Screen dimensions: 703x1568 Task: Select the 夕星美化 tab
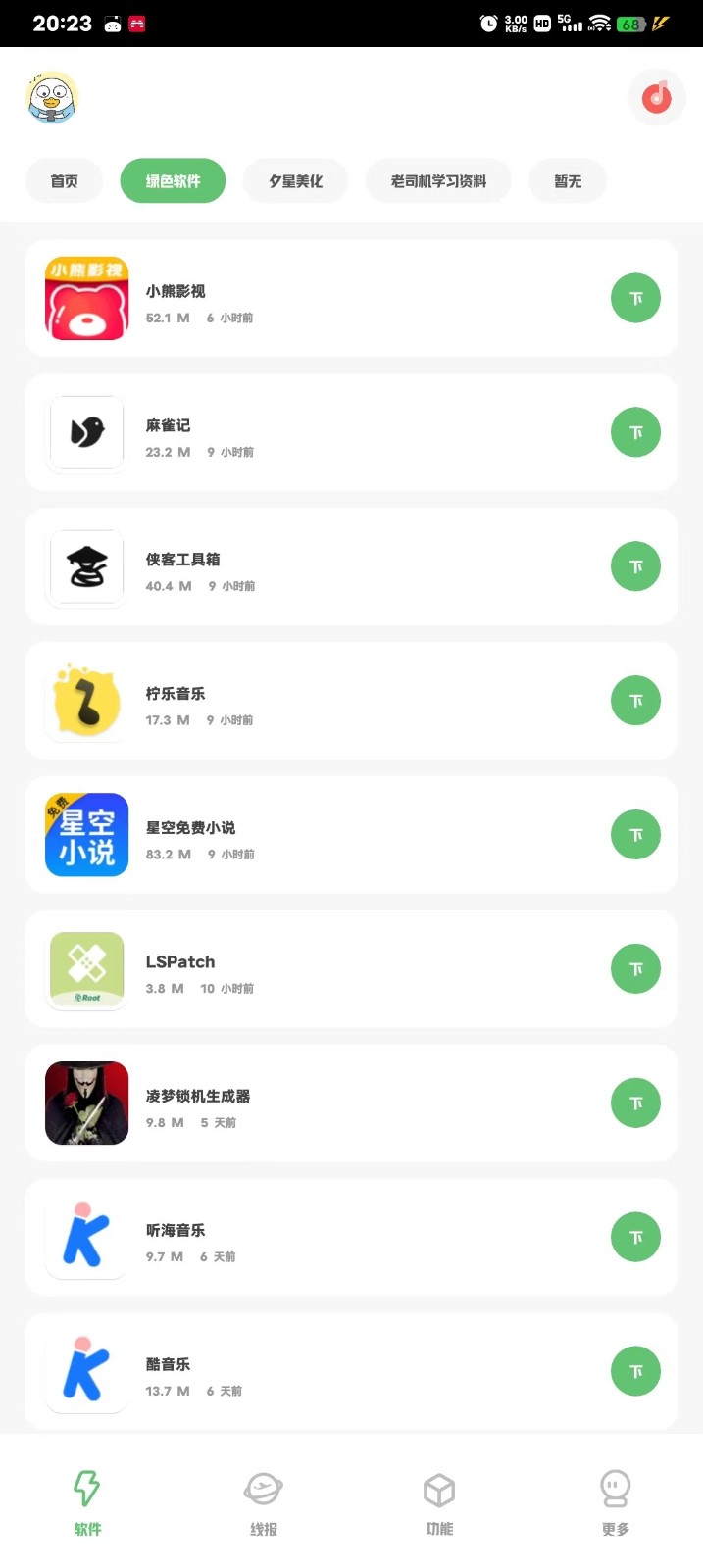point(295,181)
